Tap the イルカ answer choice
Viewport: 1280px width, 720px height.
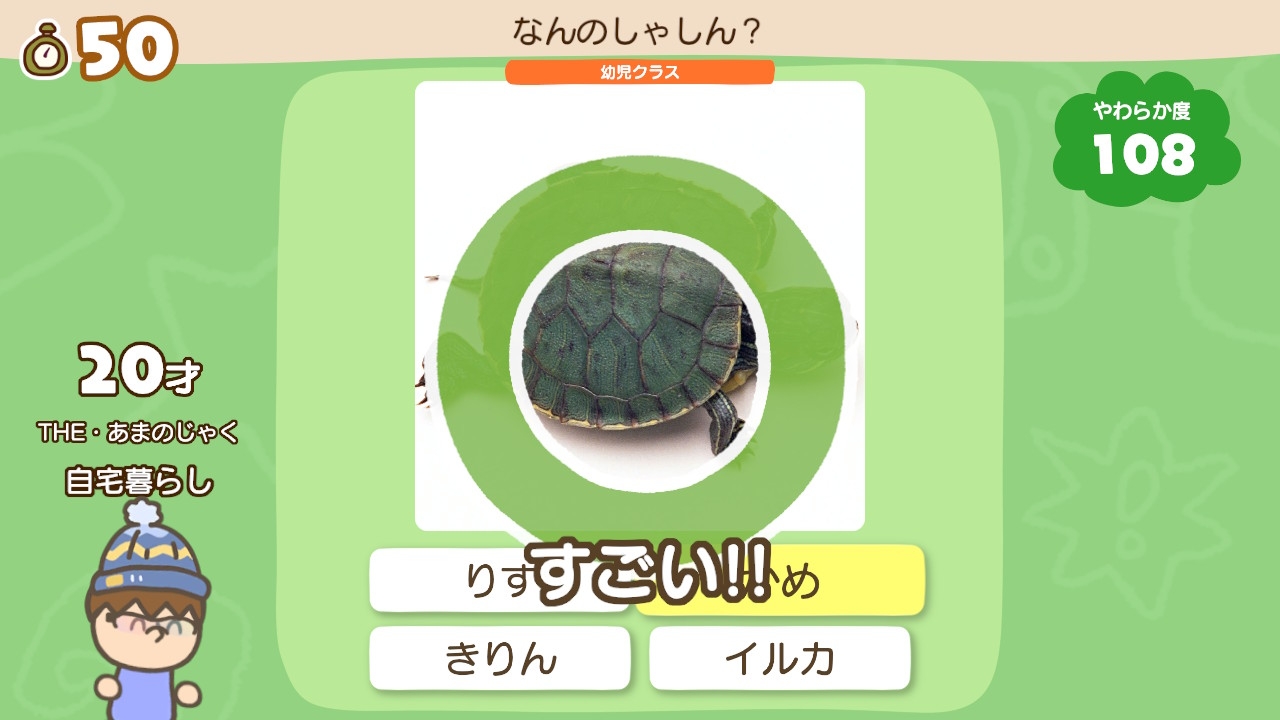click(x=780, y=659)
